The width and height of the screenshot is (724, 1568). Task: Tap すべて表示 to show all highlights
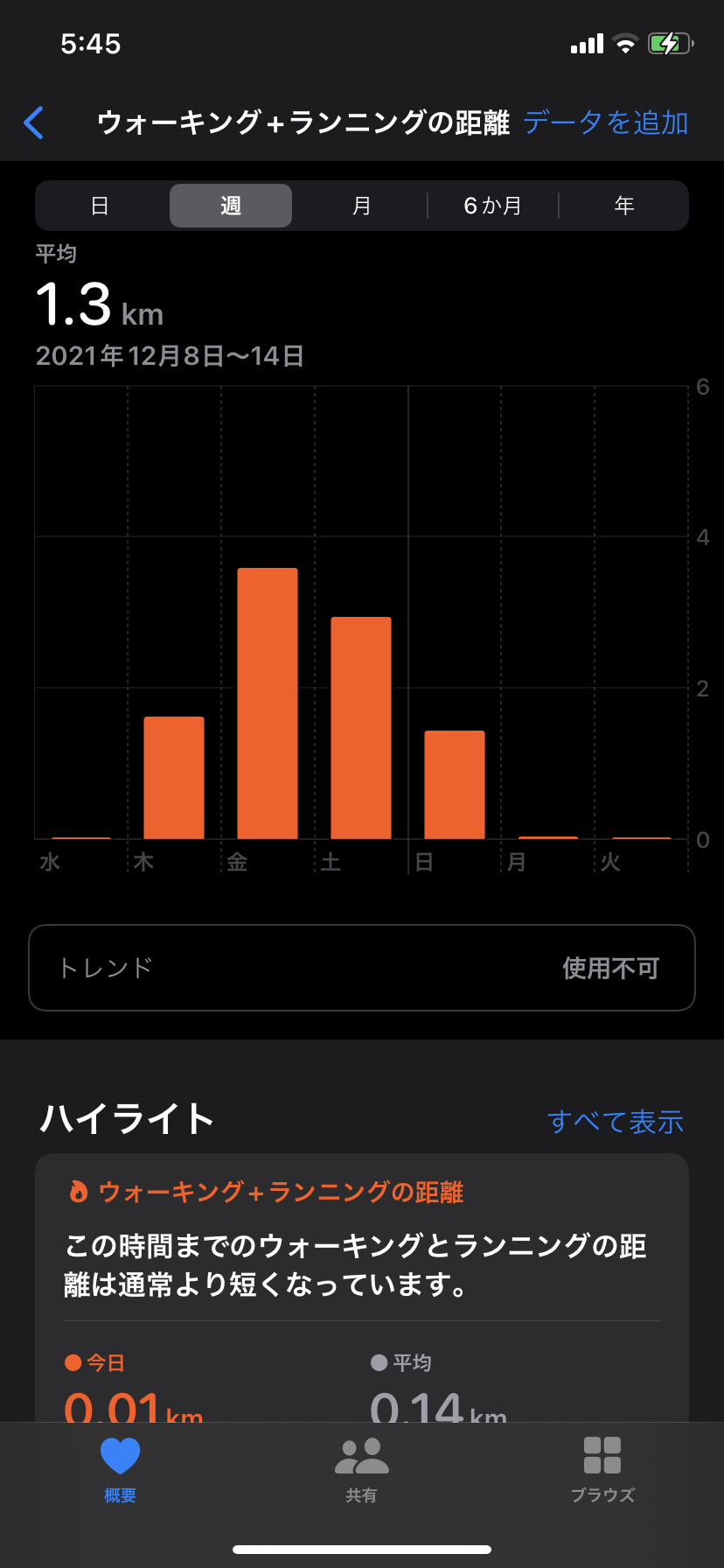615,1121
